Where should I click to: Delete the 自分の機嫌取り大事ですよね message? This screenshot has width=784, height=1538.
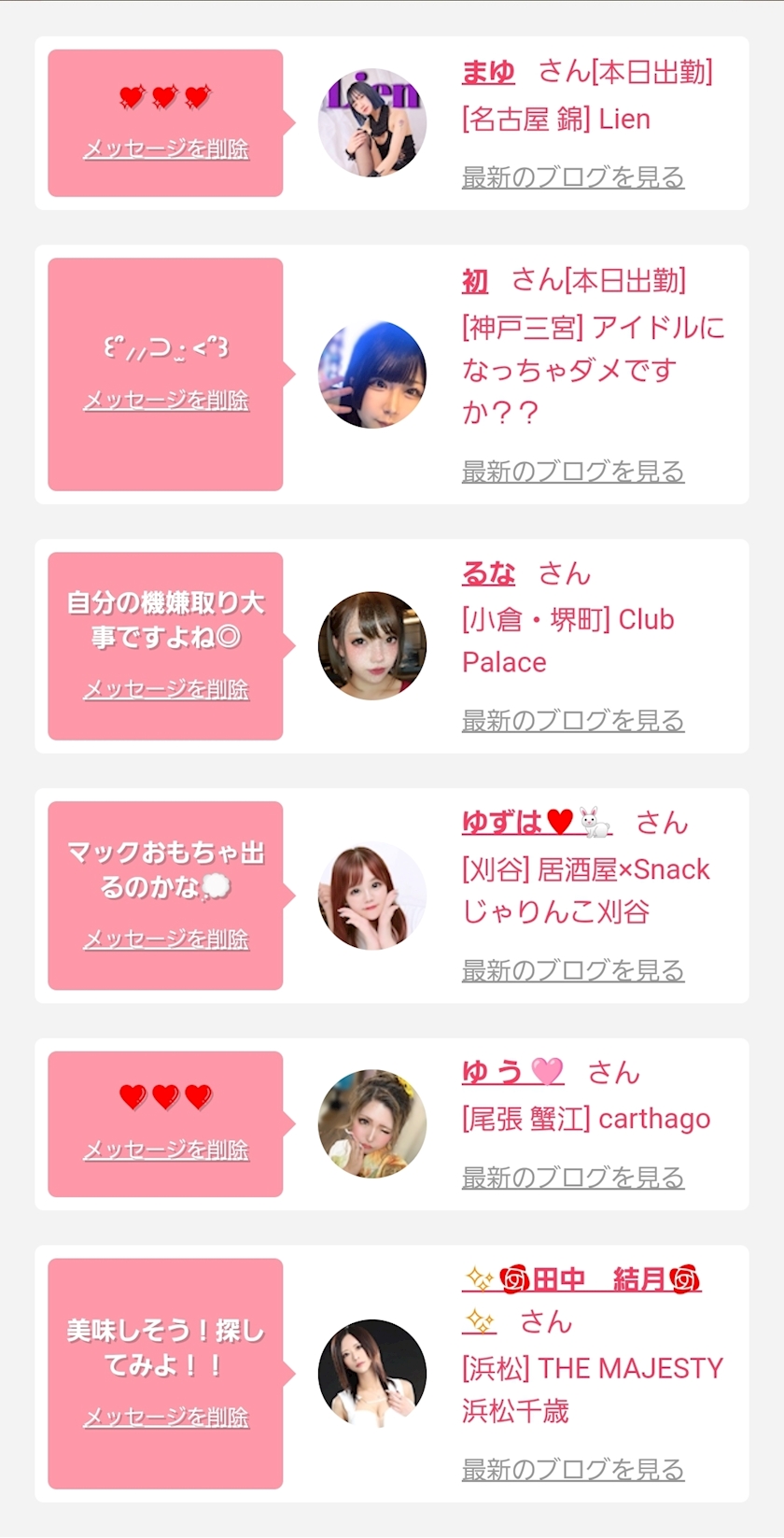166,690
